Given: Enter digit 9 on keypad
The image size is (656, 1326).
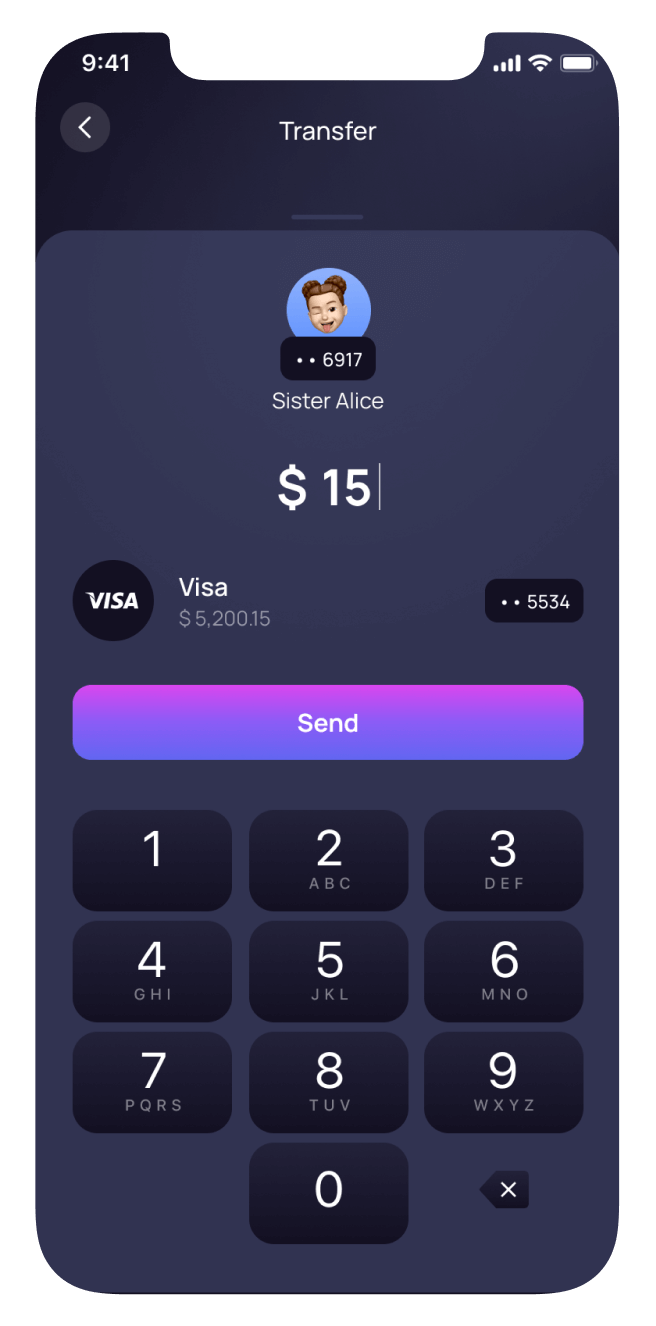Looking at the screenshot, I should click(x=503, y=1082).
